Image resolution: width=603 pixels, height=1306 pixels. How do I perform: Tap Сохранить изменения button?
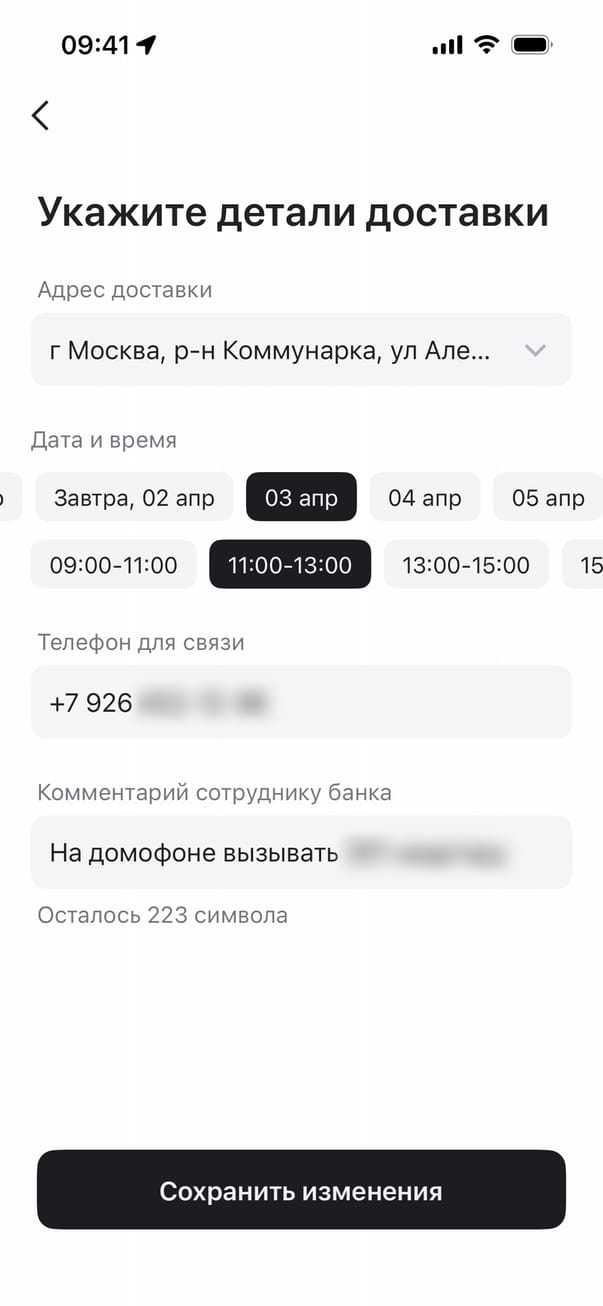tap(301, 1190)
